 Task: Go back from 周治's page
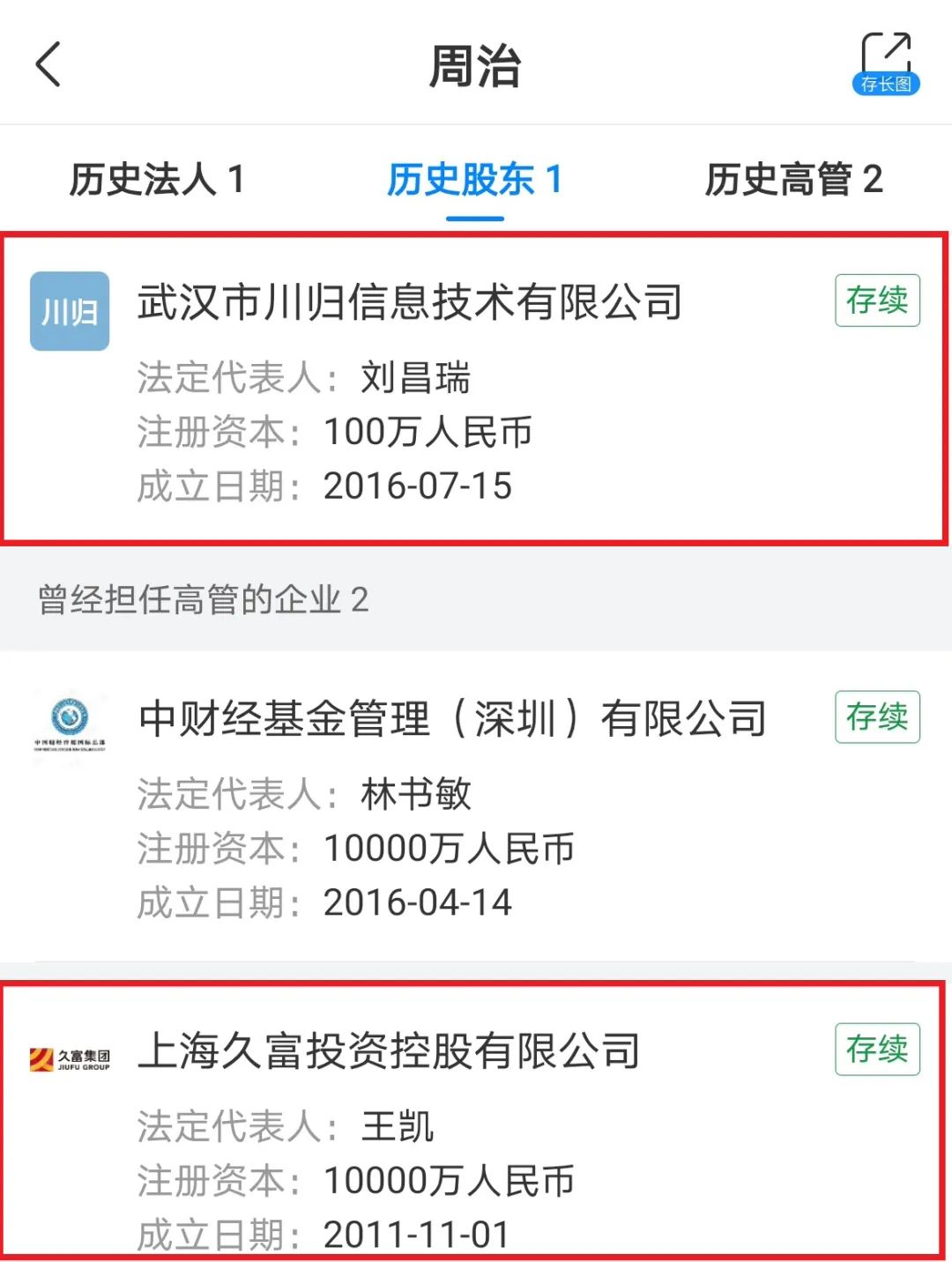point(48,65)
